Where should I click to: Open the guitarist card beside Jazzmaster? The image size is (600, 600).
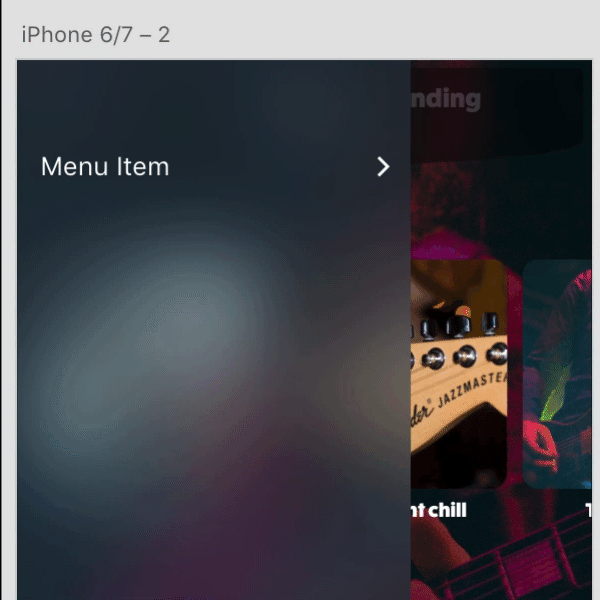tap(561, 375)
